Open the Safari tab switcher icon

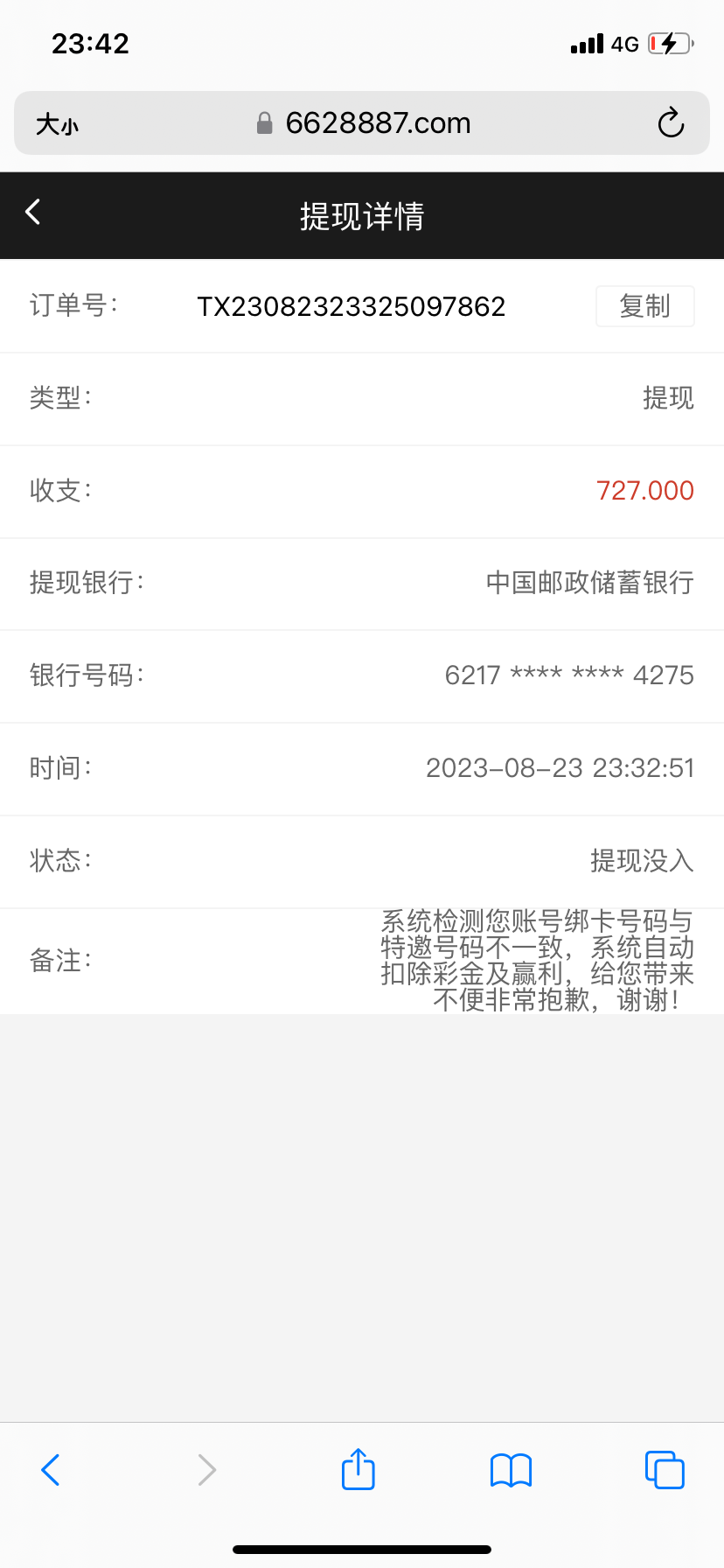(665, 1469)
